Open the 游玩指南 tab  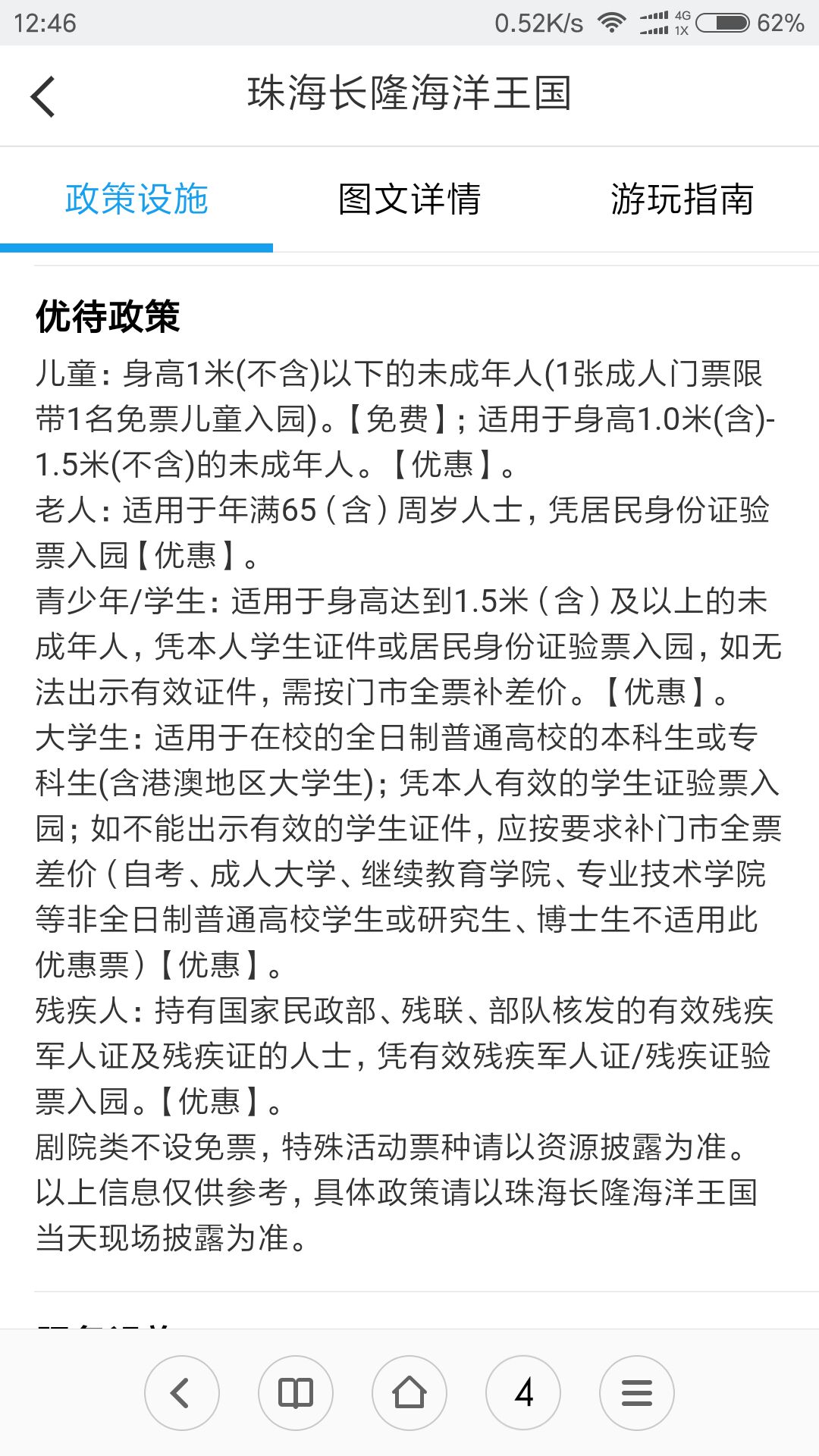tap(682, 199)
